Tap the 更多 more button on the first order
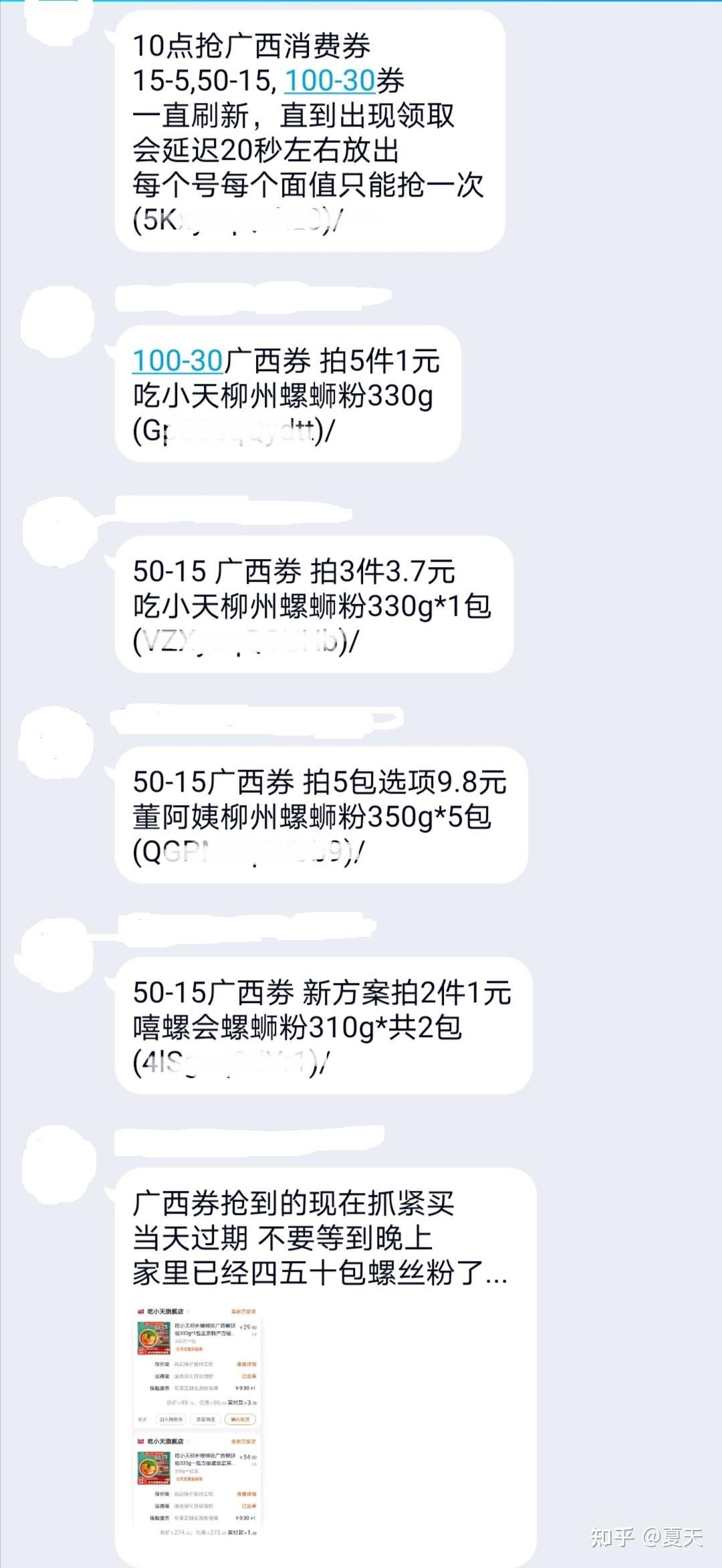Viewport: 722px width, 1568px height. pos(141,1420)
